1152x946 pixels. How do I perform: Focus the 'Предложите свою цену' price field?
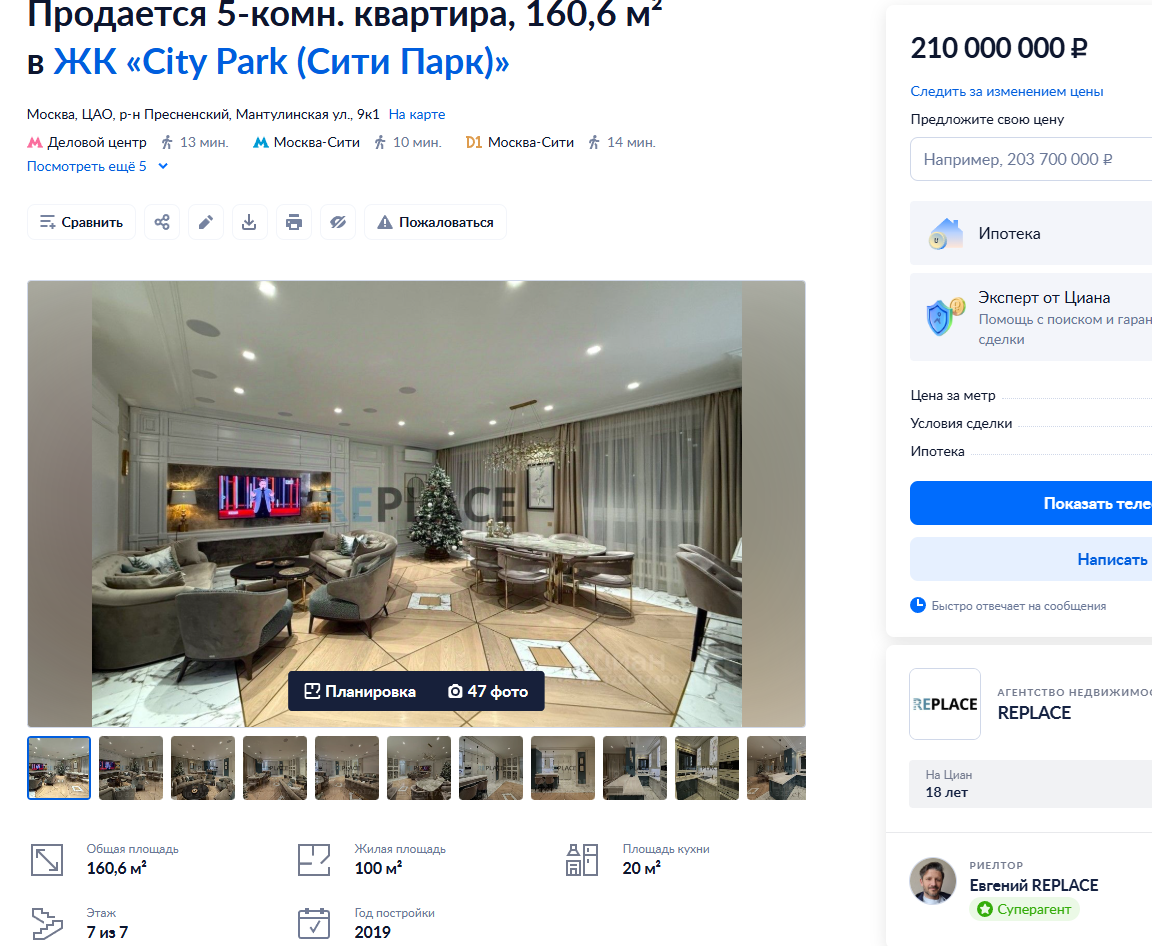point(1031,159)
